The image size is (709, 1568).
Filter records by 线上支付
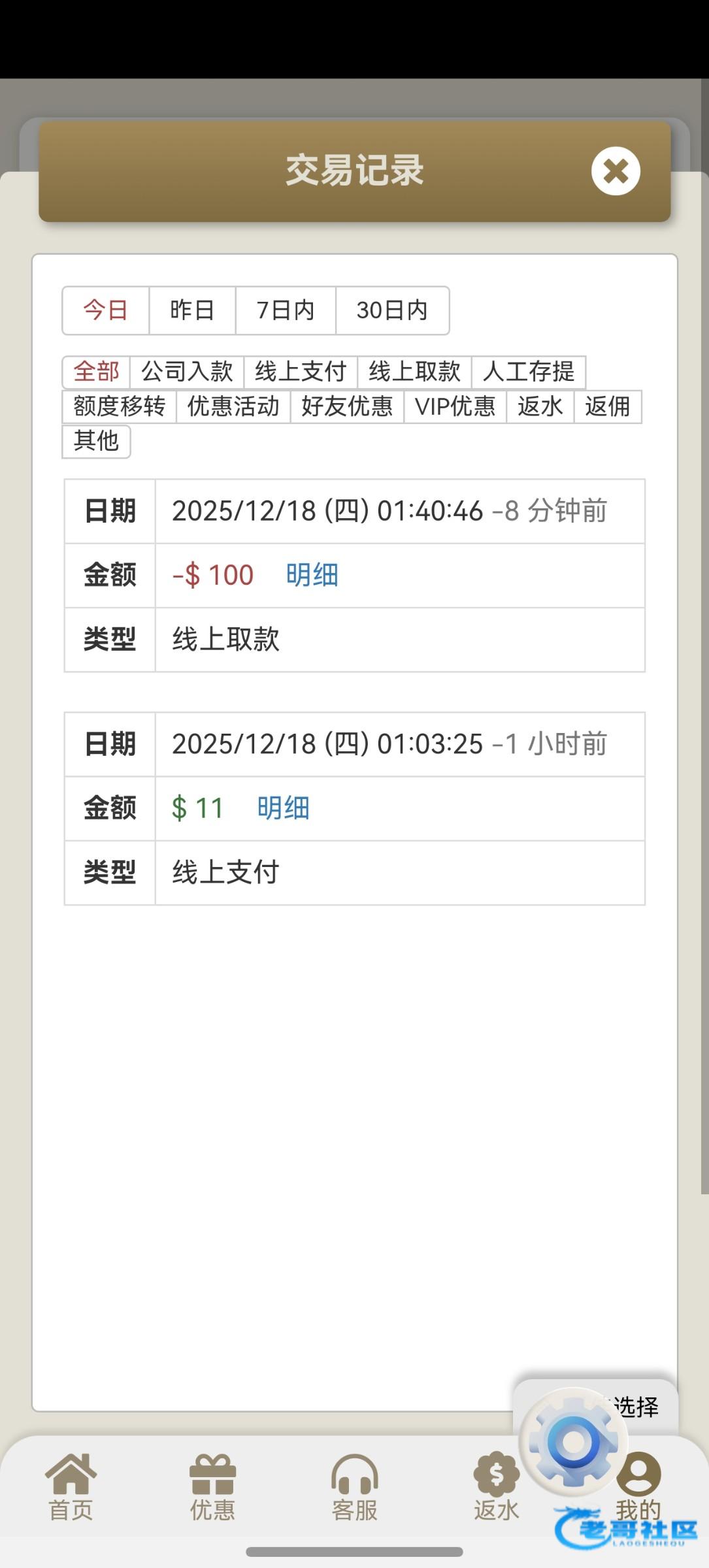pos(301,372)
